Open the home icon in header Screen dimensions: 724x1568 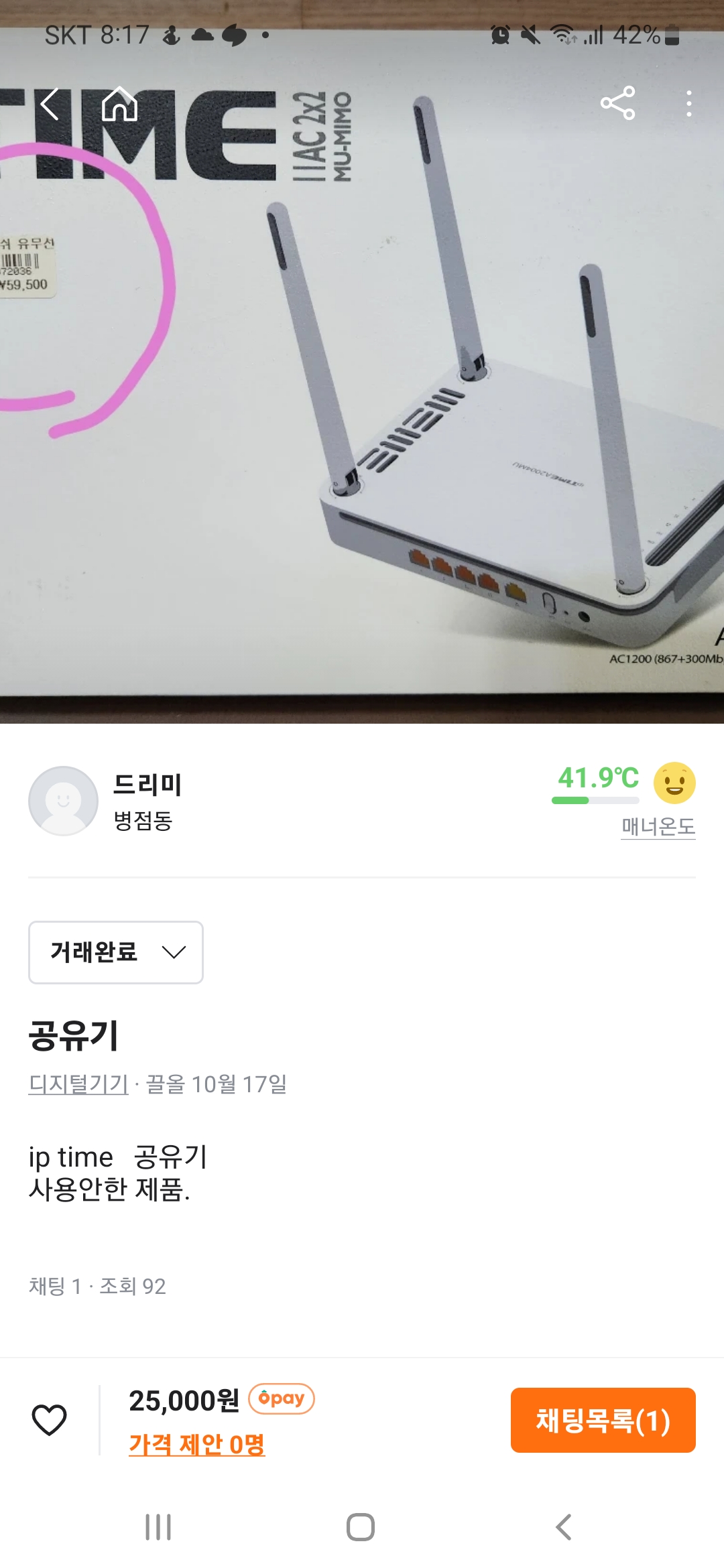point(119,104)
